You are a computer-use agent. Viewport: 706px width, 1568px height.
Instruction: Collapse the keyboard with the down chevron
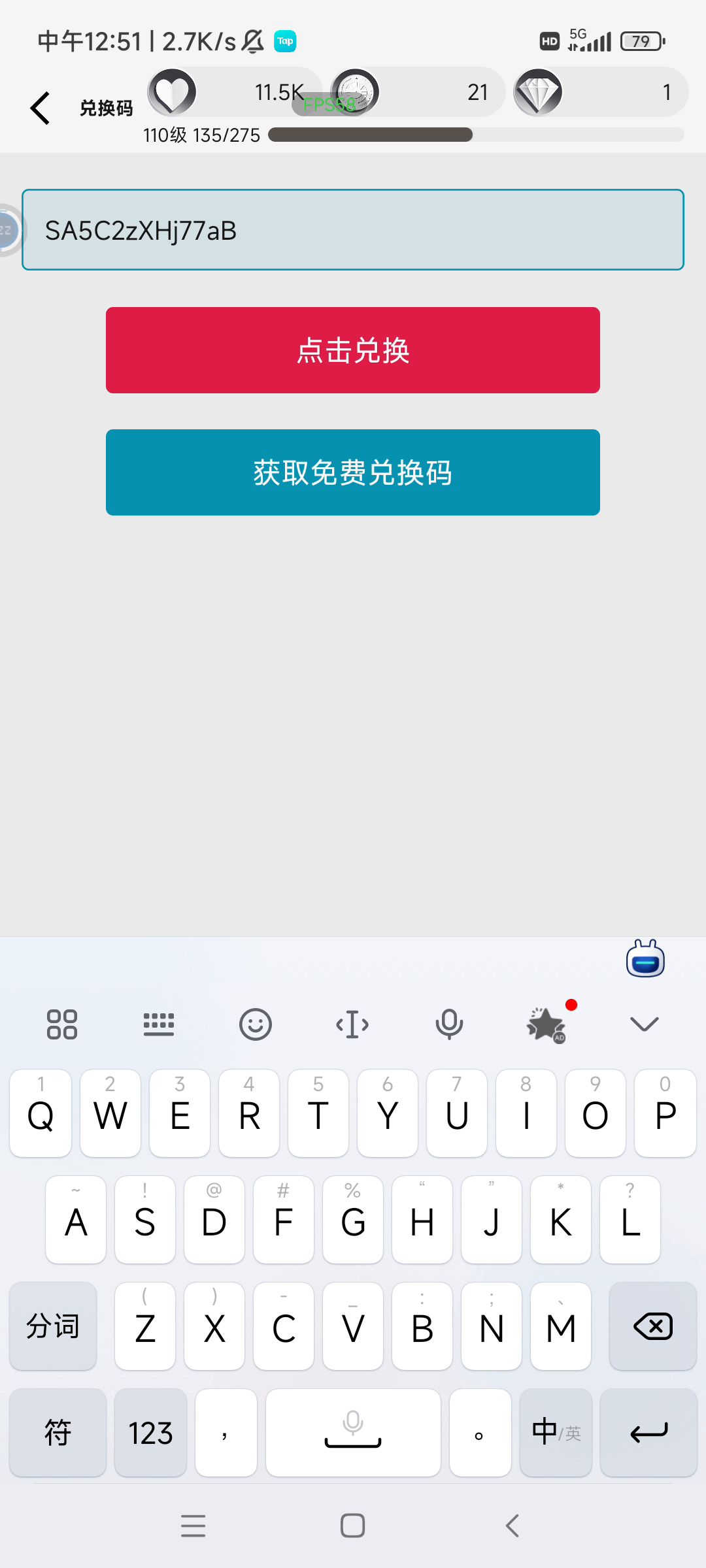pos(644,1024)
